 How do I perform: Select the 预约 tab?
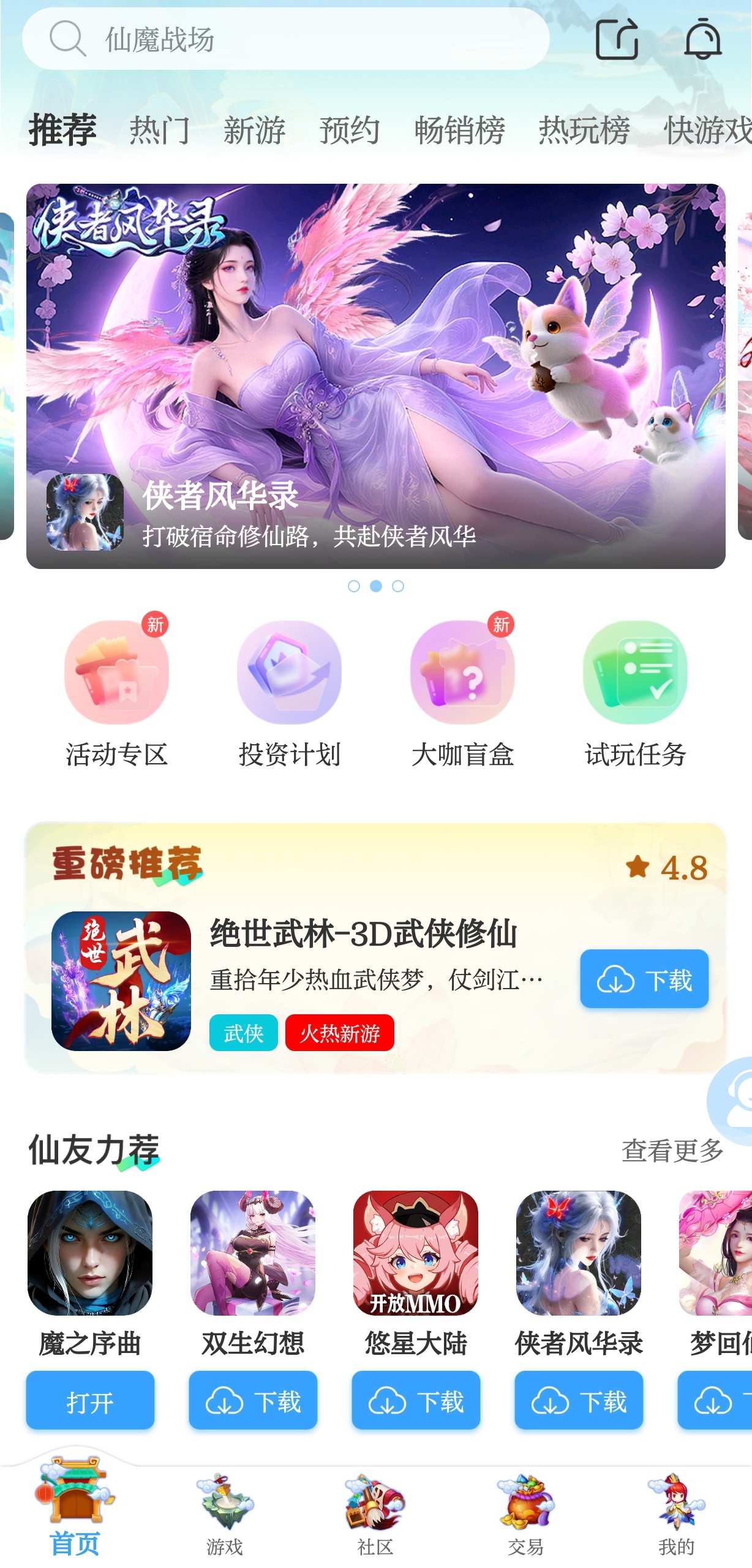[350, 130]
